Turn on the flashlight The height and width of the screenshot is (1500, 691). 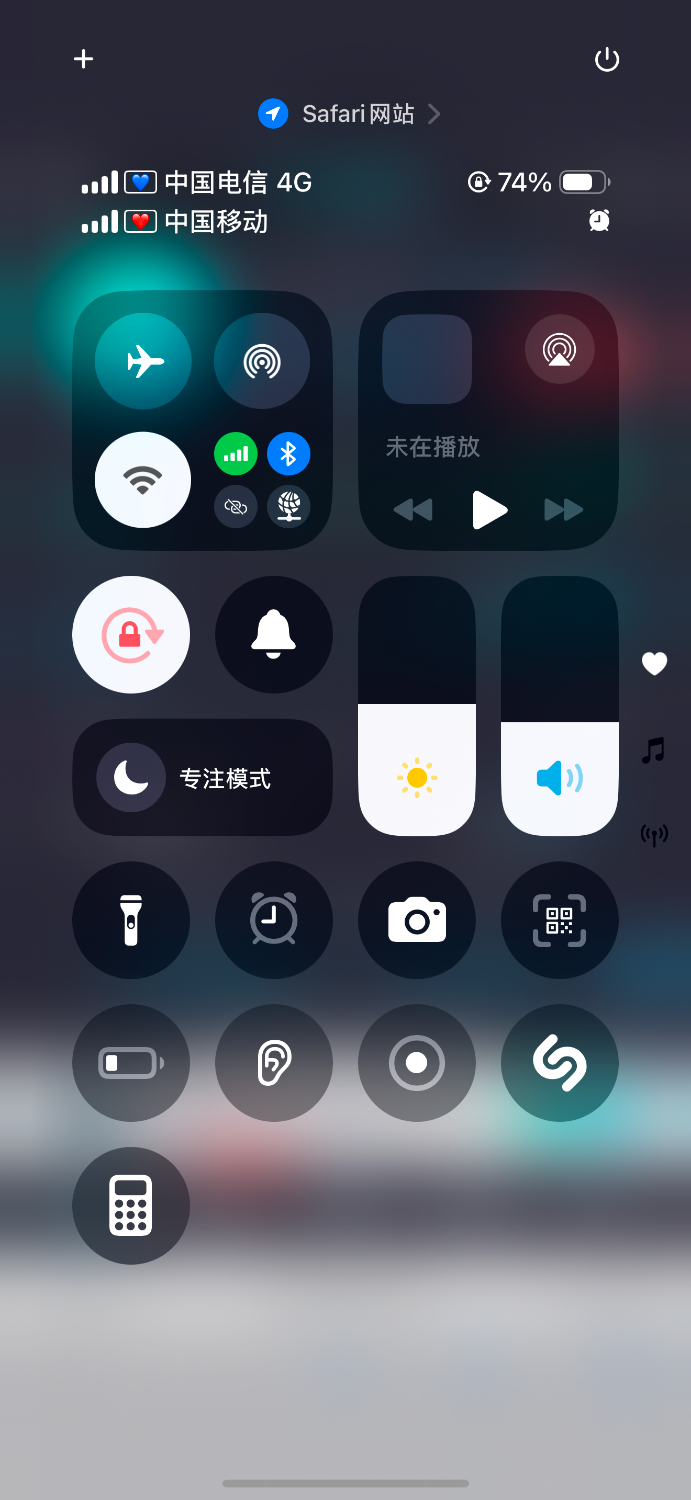(x=131, y=920)
